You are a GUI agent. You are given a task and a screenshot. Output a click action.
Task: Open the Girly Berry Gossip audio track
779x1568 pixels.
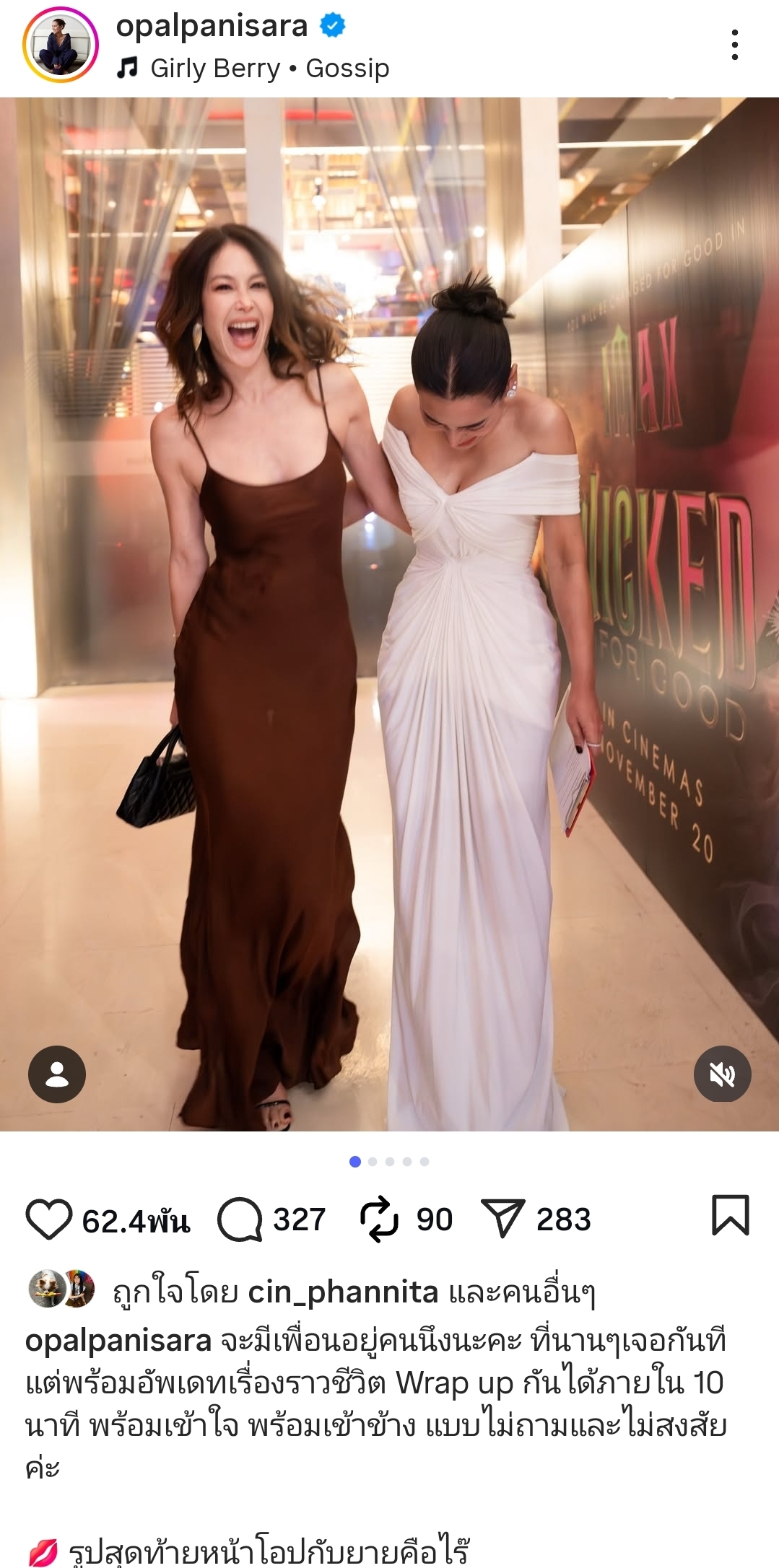(269, 69)
